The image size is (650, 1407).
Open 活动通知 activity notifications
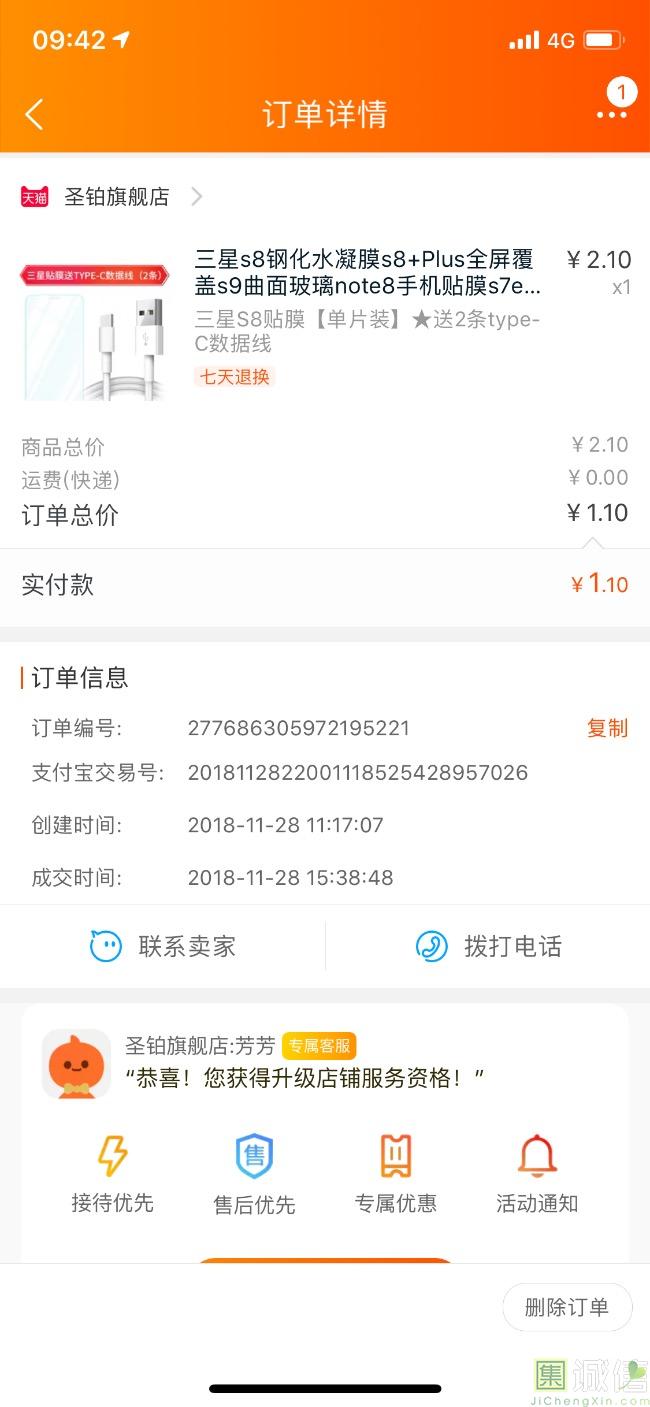[x=537, y=1174]
